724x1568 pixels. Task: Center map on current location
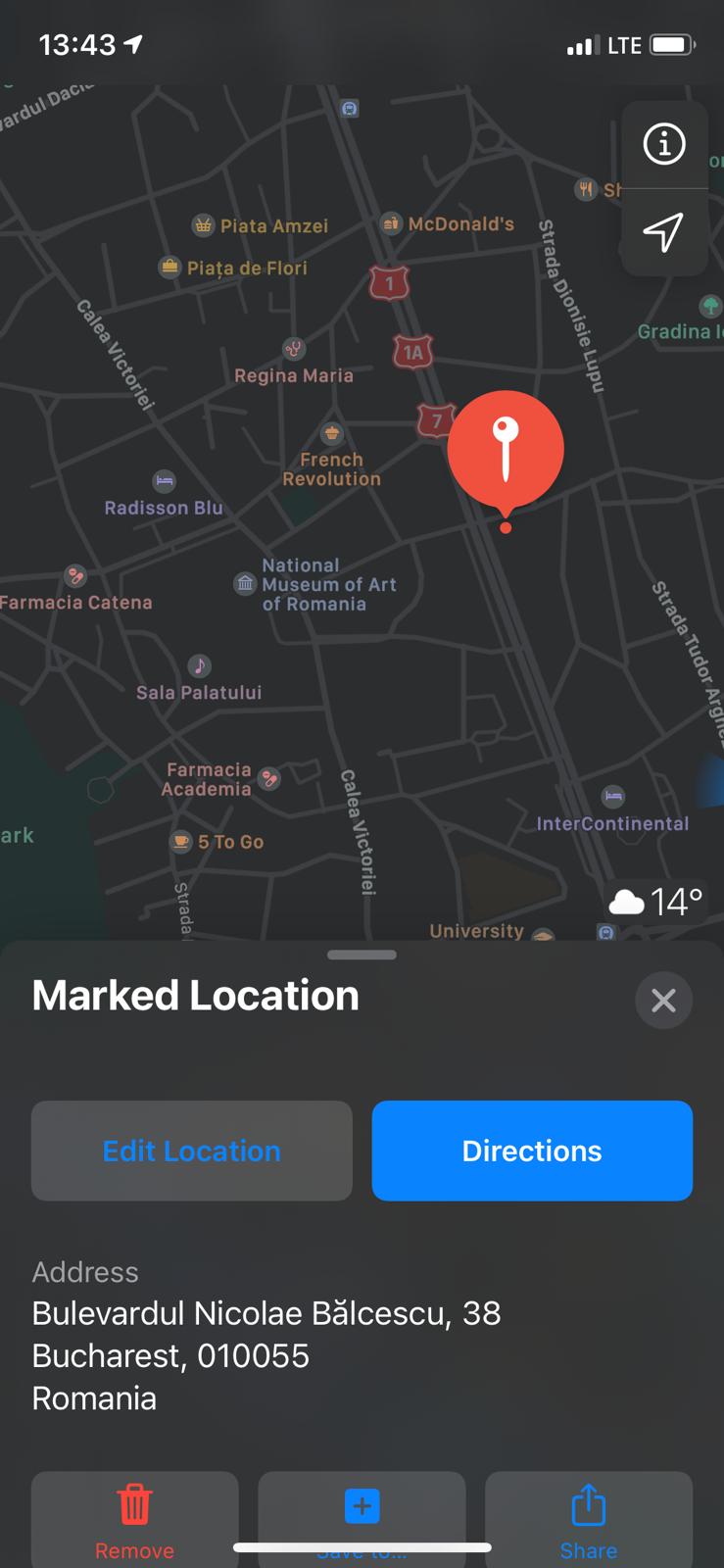click(663, 232)
